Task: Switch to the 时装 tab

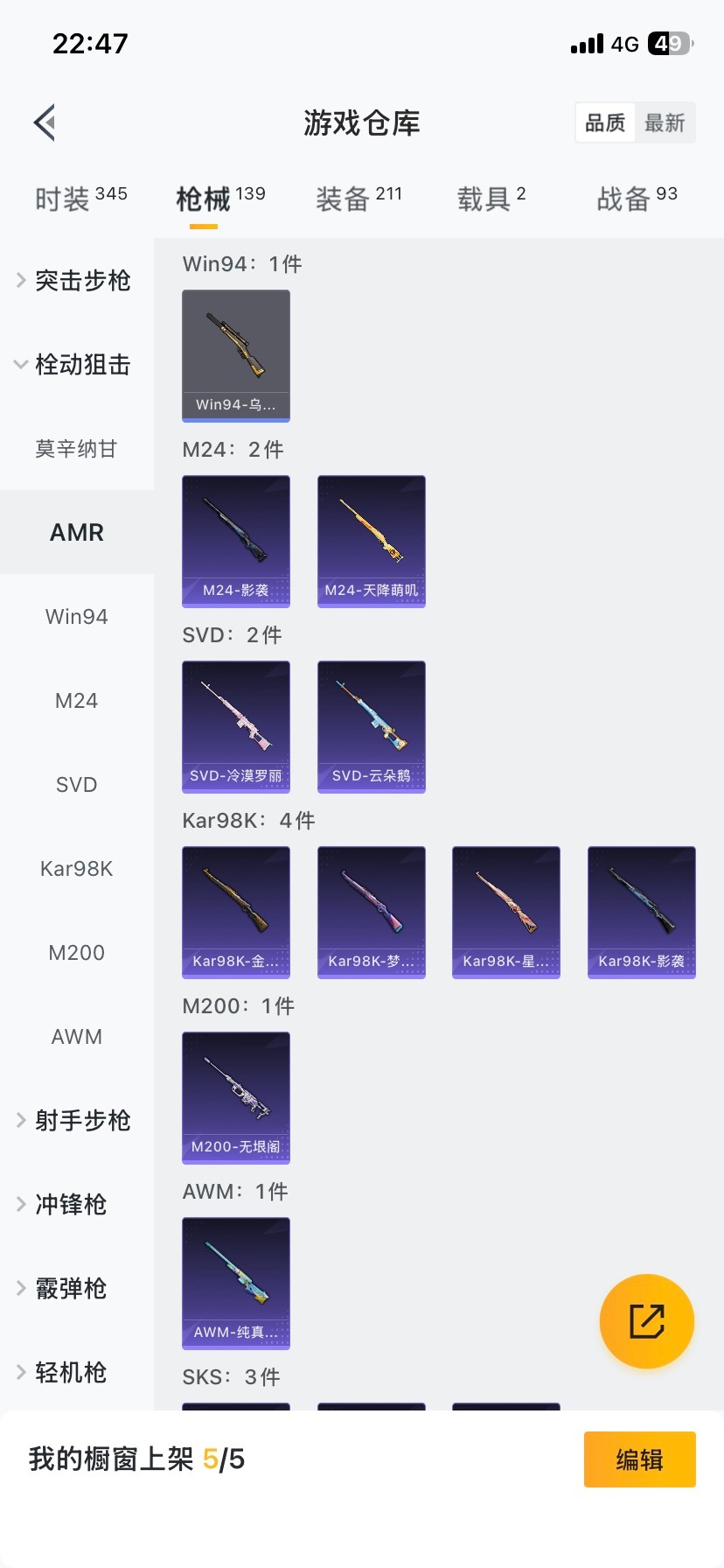Action: tap(80, 199)
